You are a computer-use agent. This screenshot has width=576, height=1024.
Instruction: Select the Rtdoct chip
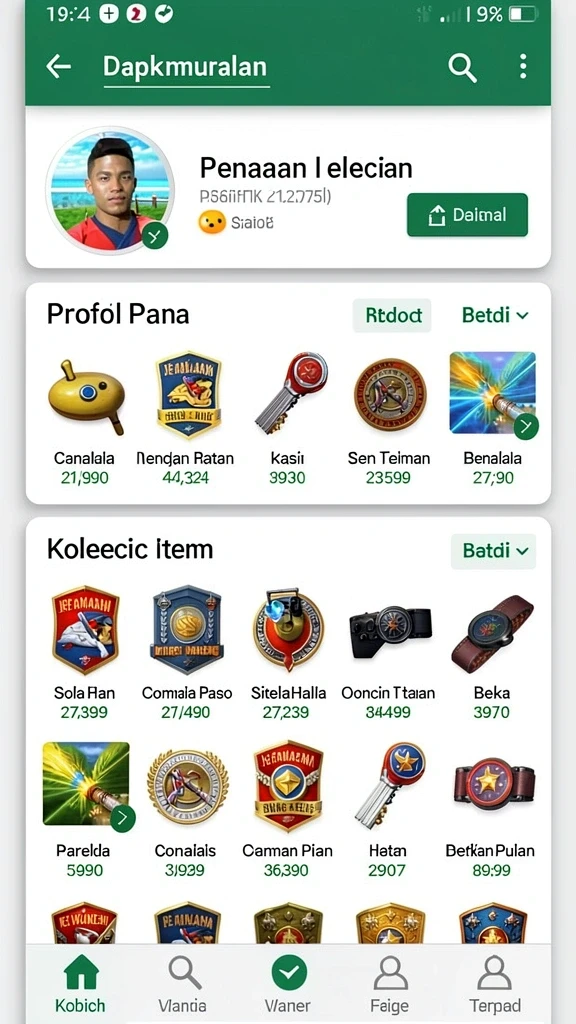coord(392,315)
